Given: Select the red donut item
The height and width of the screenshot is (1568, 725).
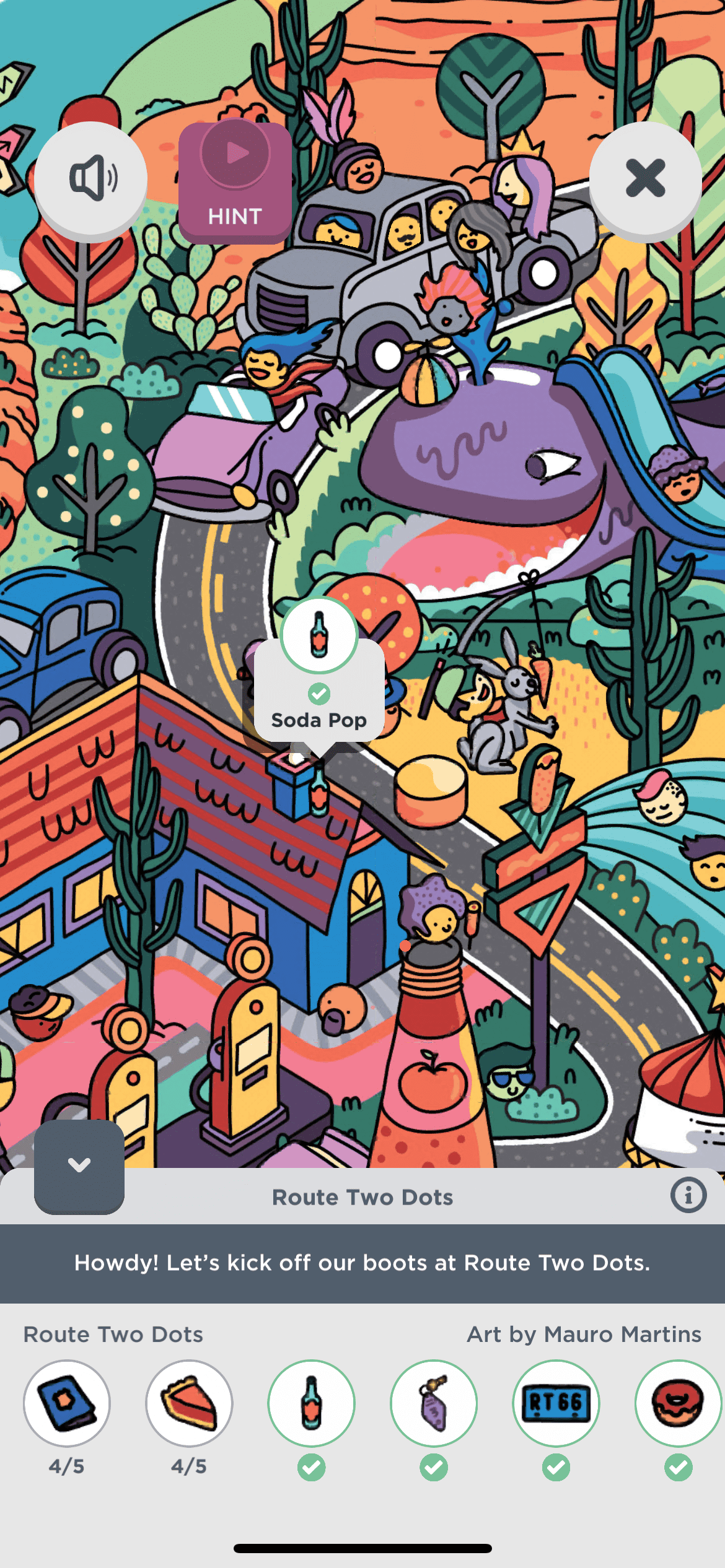Looking at the screenshot, I should point(678,1403).
